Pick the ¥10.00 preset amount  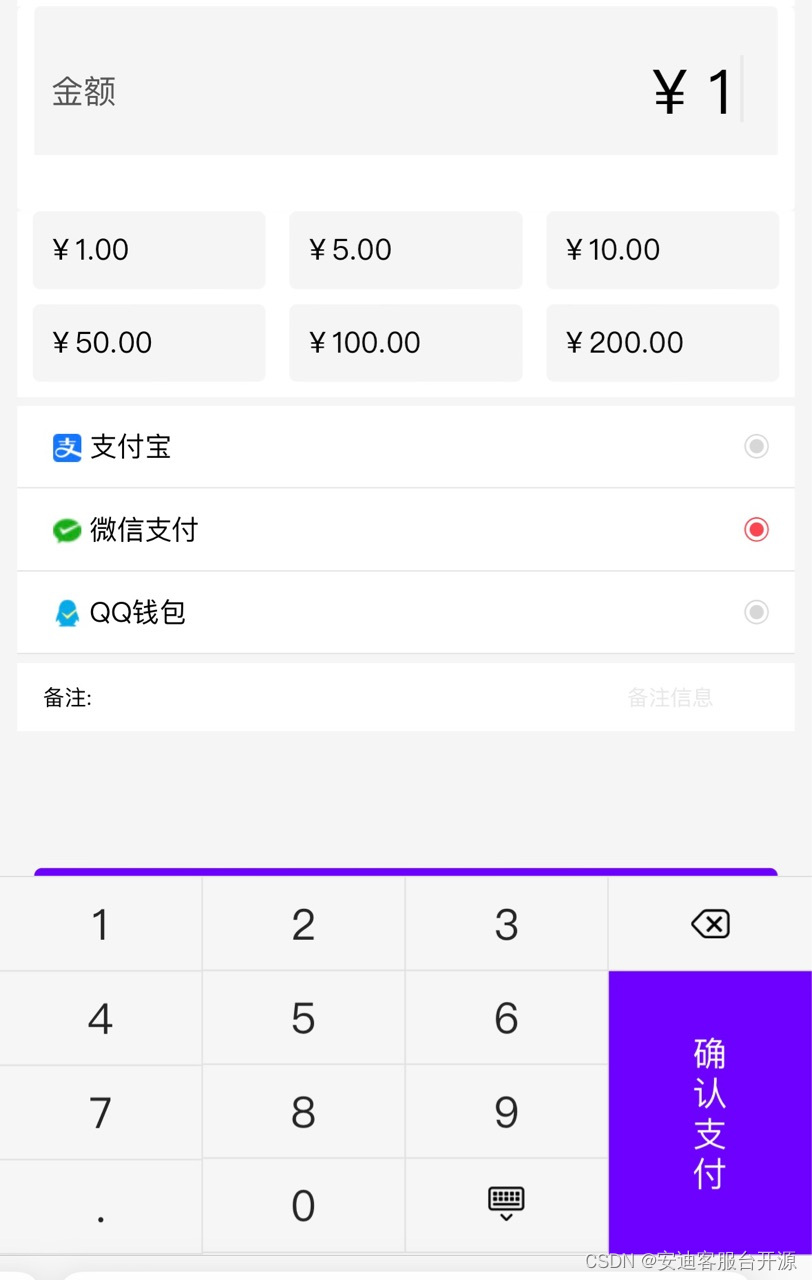click(662, 250)
